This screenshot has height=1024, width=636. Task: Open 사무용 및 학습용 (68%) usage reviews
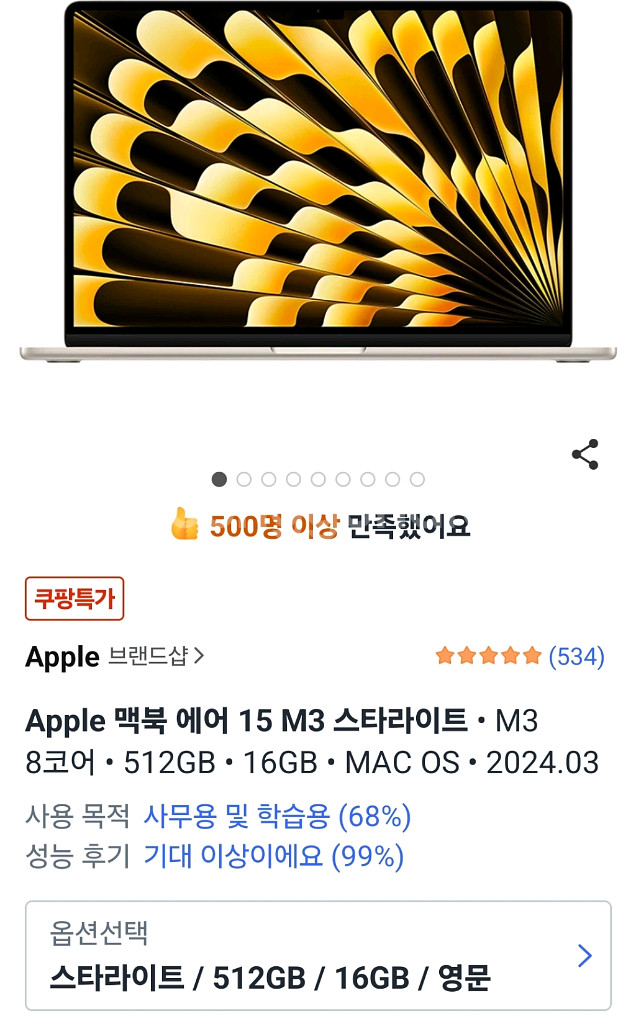277,817
